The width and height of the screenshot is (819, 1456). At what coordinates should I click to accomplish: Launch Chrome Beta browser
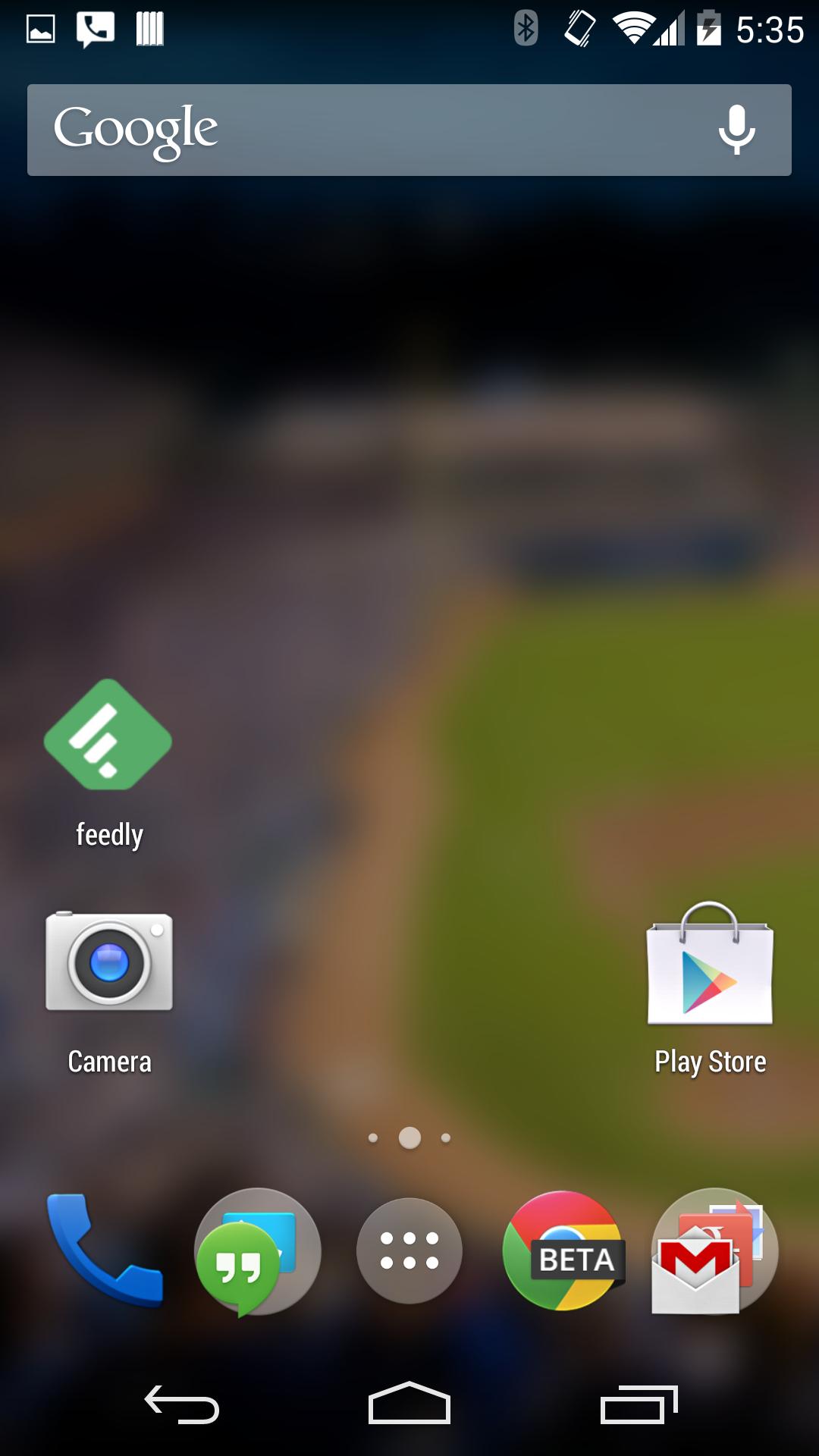(x=563, y=1251)
